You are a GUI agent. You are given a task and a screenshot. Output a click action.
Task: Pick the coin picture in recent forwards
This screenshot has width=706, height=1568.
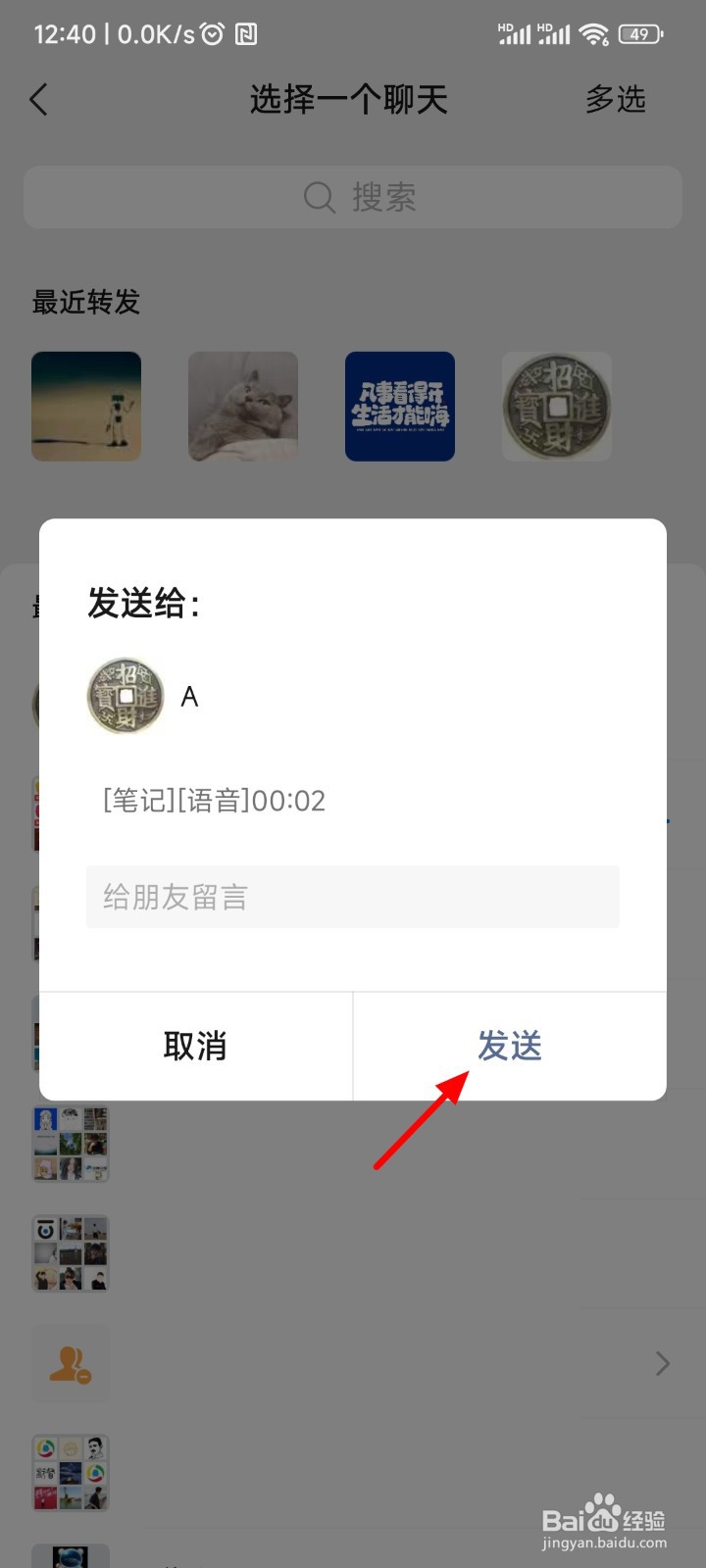(557, 406)
